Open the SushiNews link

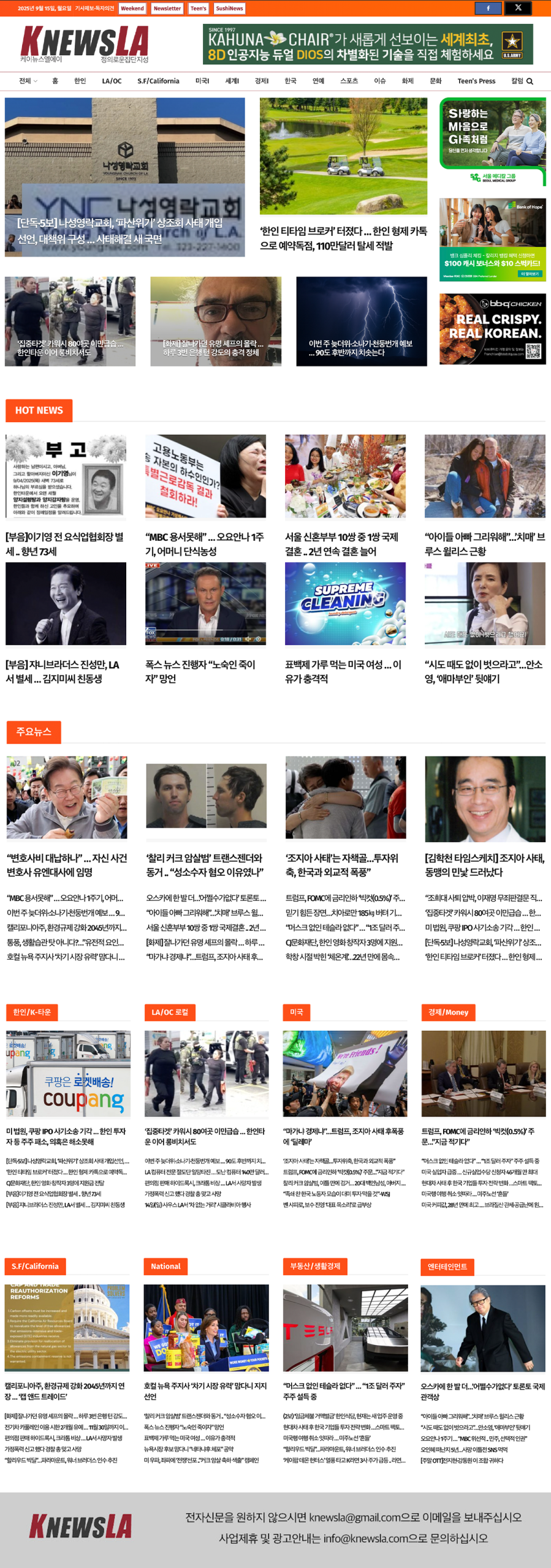tap(229, 9)
